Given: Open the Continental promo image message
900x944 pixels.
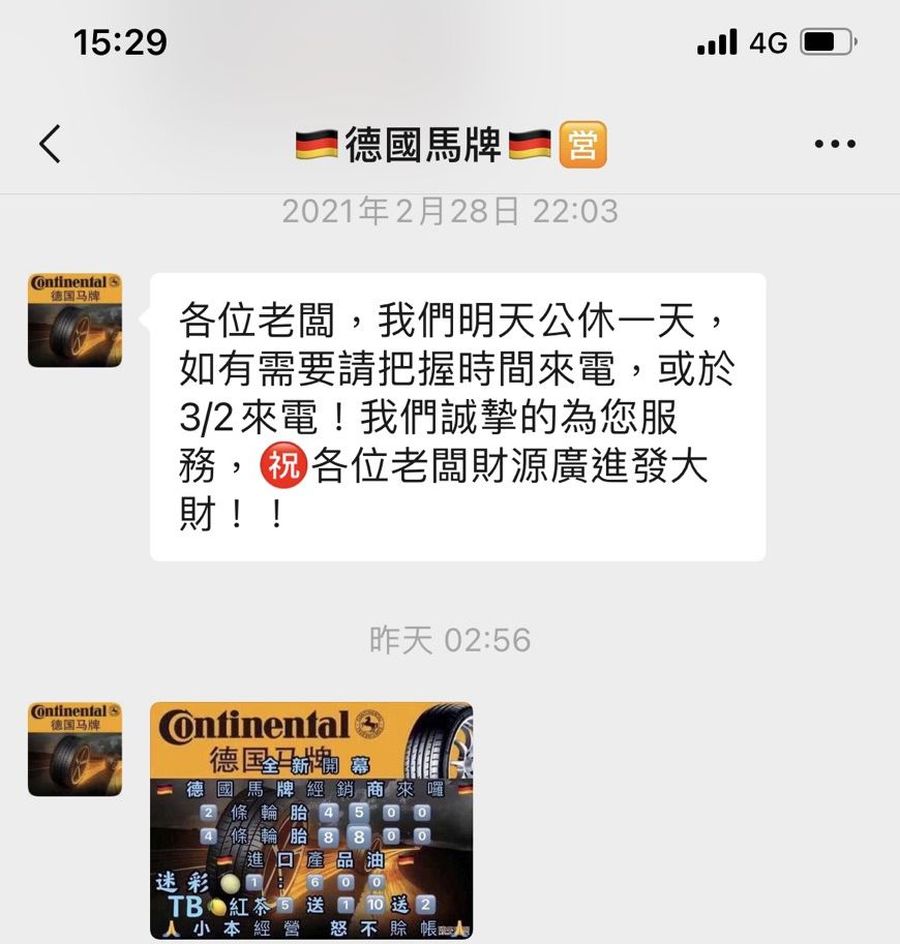Looking at the screenshot, I should pos(311,820).
